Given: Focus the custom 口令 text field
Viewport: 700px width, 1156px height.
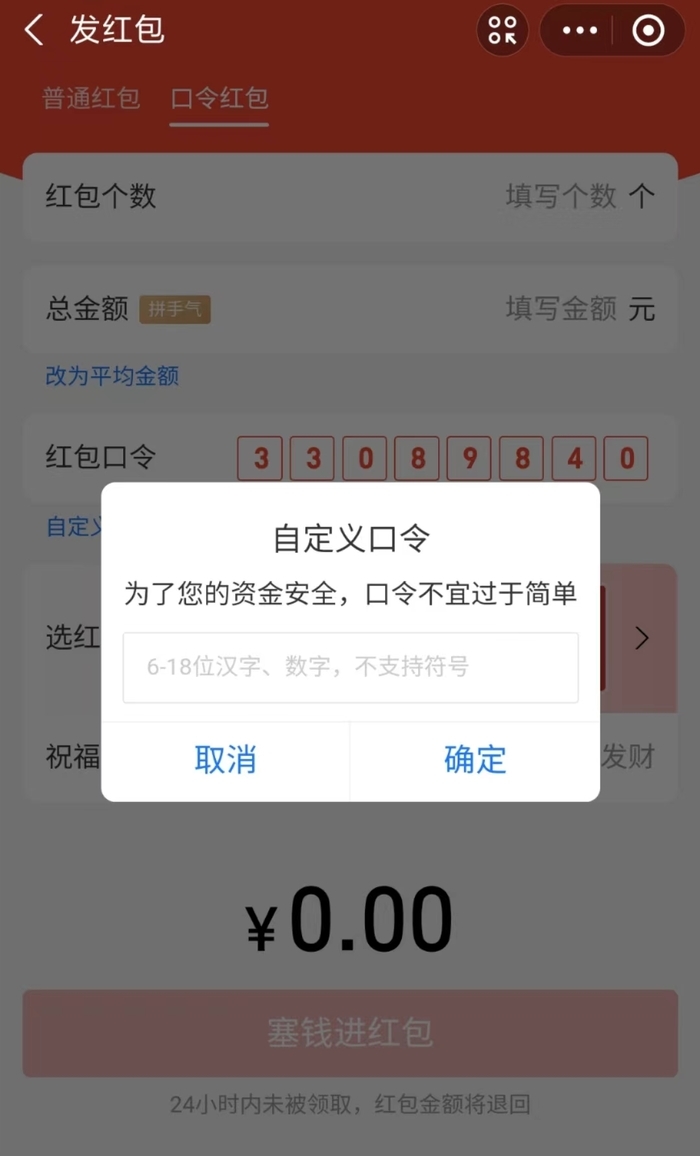Looking at the screenshot, I should point(350,667).
